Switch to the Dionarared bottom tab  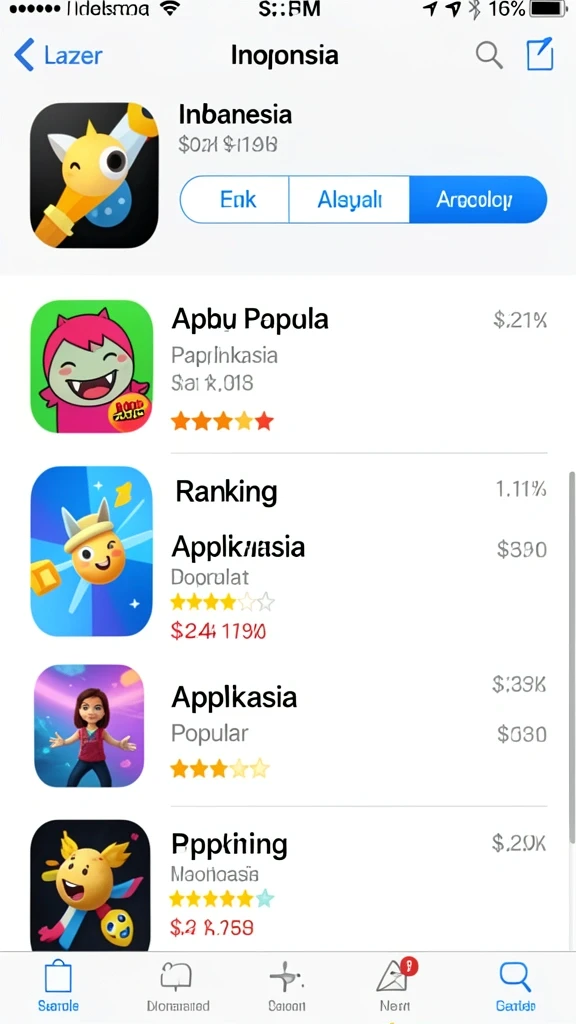pos(178,985)
